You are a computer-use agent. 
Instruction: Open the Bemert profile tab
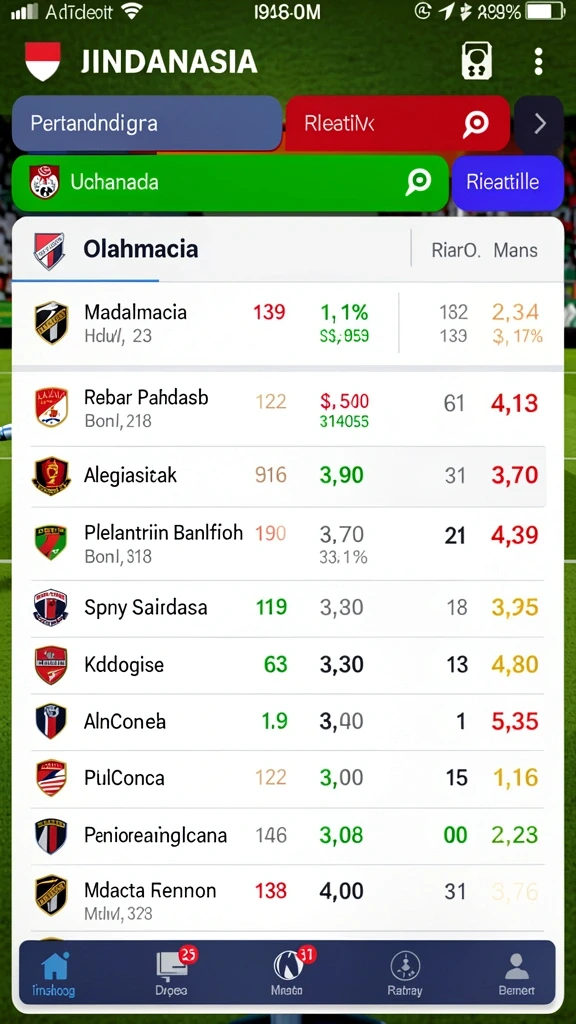point(517,972)
